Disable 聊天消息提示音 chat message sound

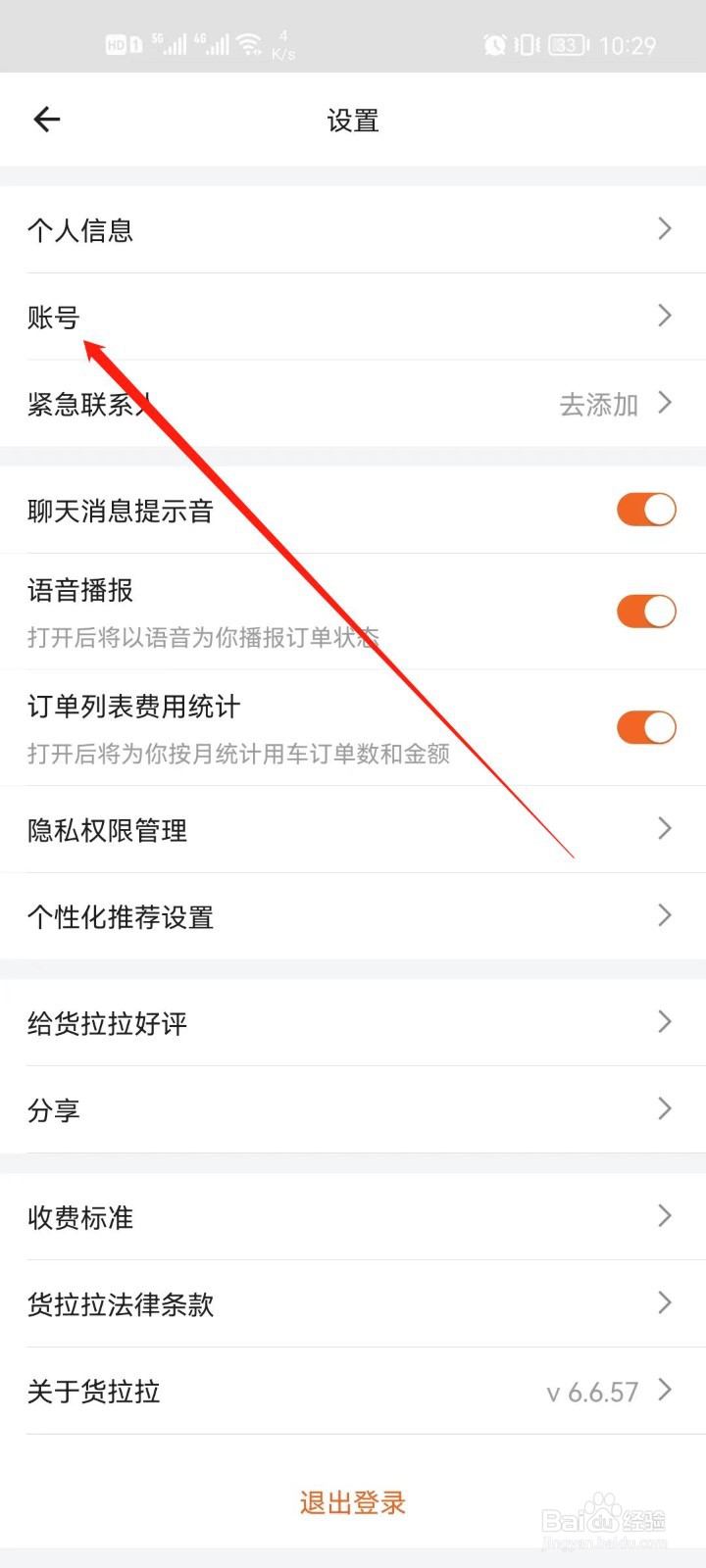coord(645,510)
